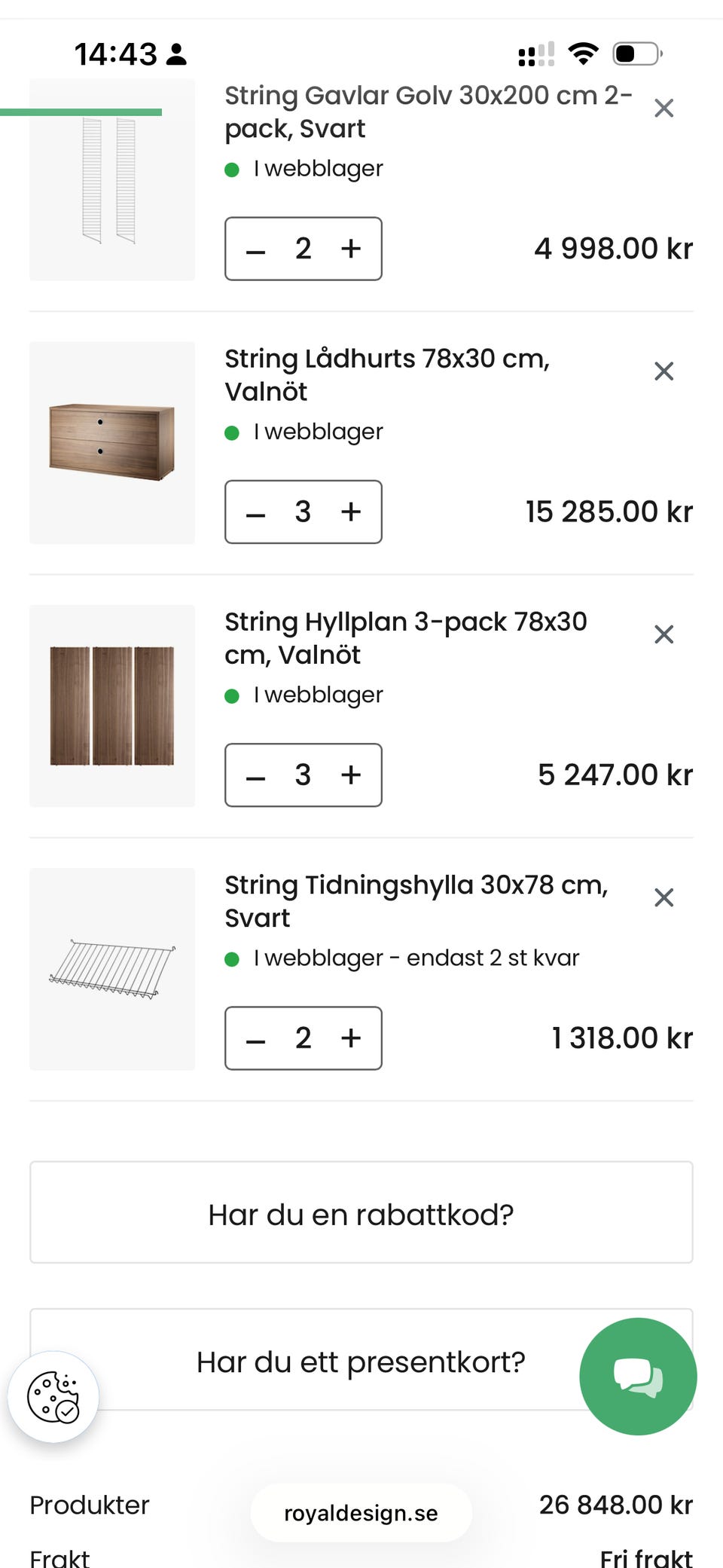Tap the Fri frakt shipping text

click(646, 1556)
